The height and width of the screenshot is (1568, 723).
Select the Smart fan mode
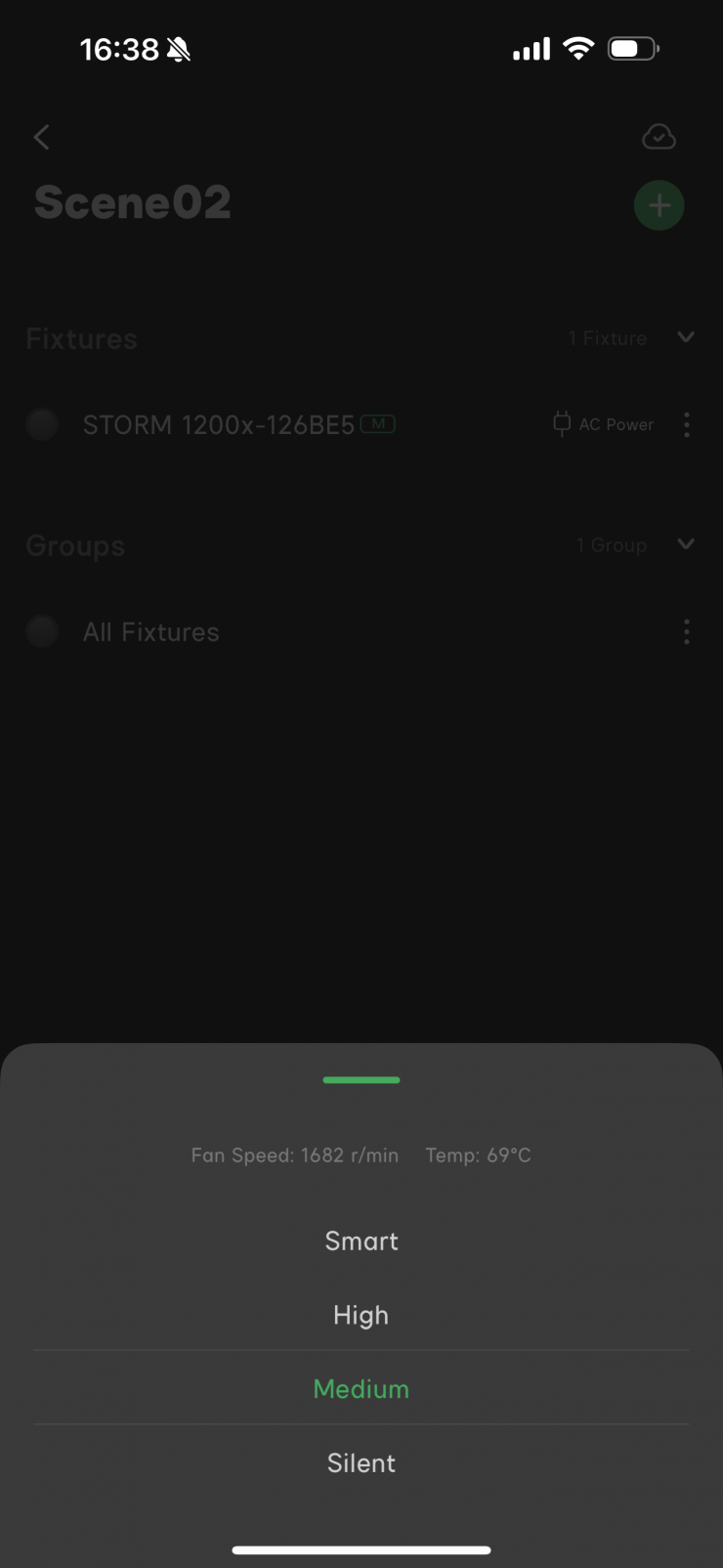tap(361, 1241)
